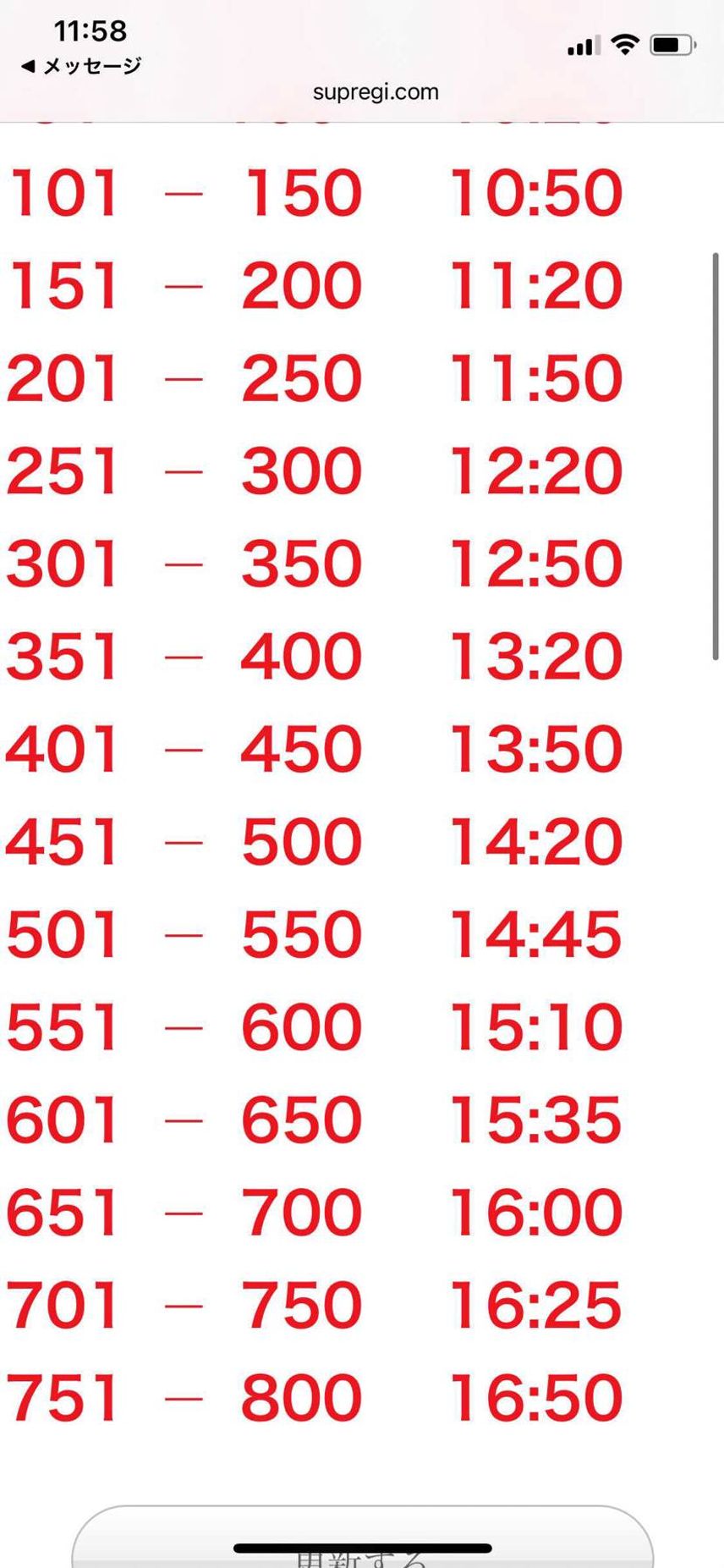Tap the supregi.com address bar
The width and height of the screenshot is (724, 1568).
click(376, 92)
